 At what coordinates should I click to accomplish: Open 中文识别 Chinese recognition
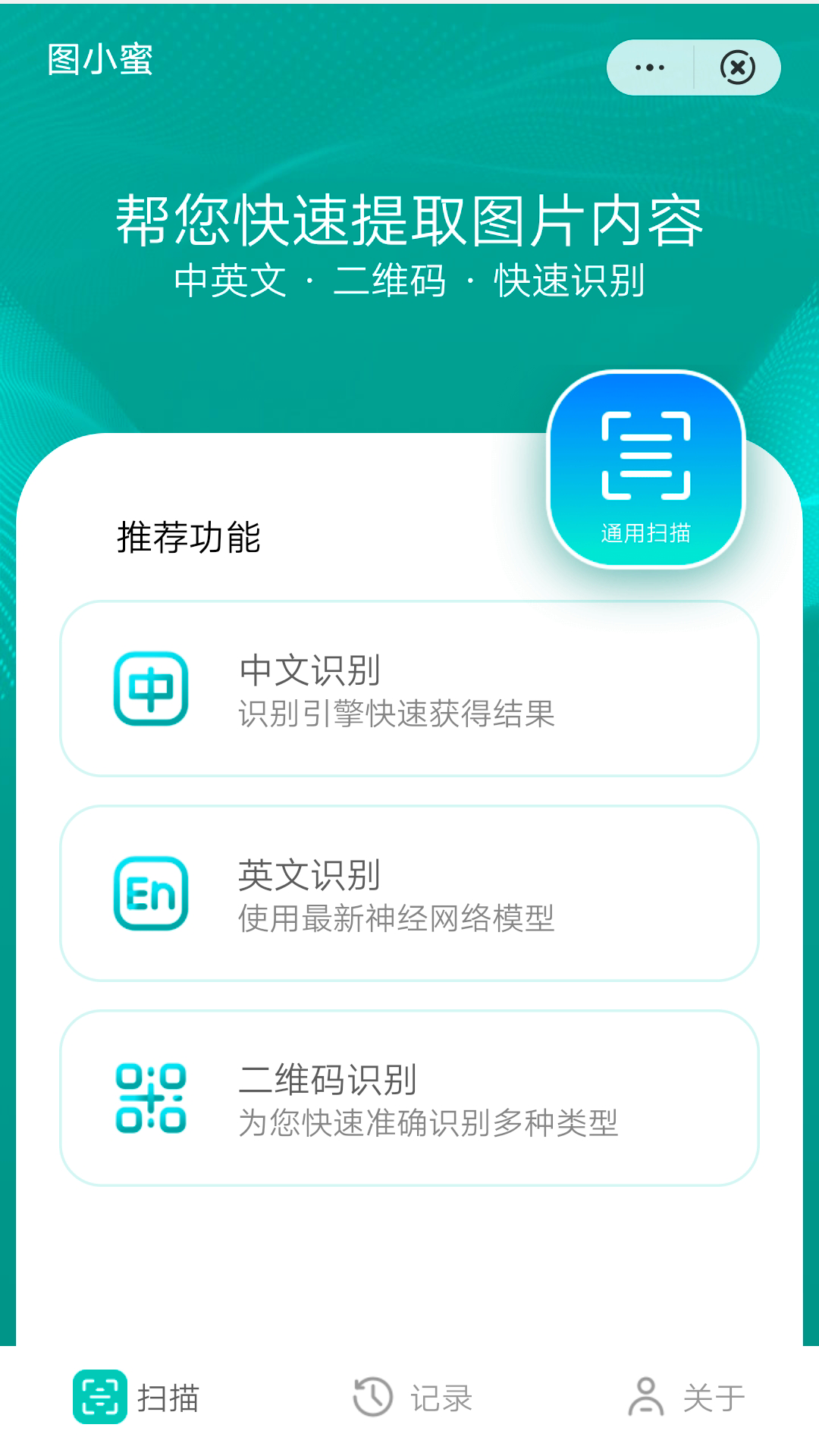coord(409,689)
